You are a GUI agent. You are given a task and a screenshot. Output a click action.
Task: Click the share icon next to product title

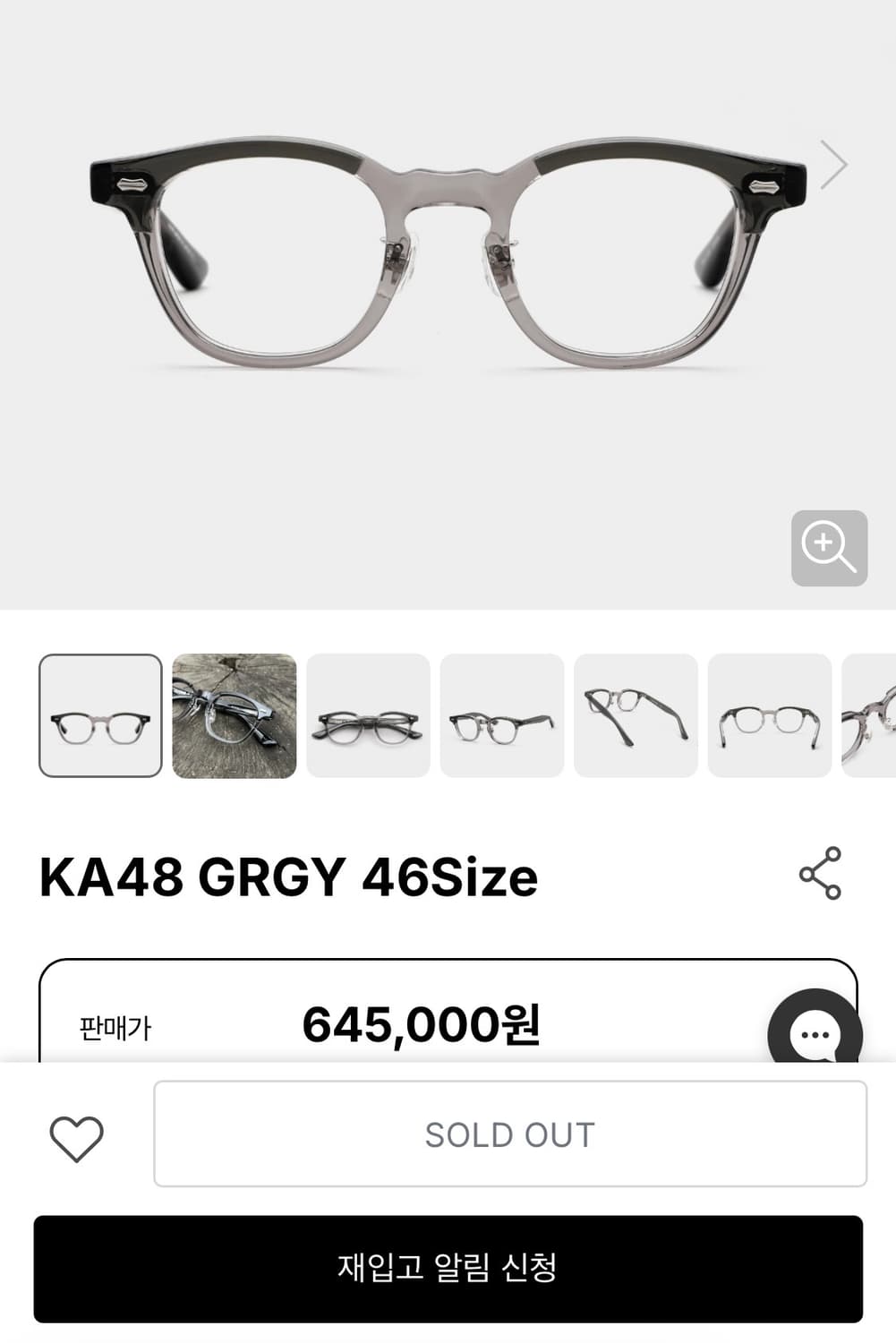[x=821, y=873]
